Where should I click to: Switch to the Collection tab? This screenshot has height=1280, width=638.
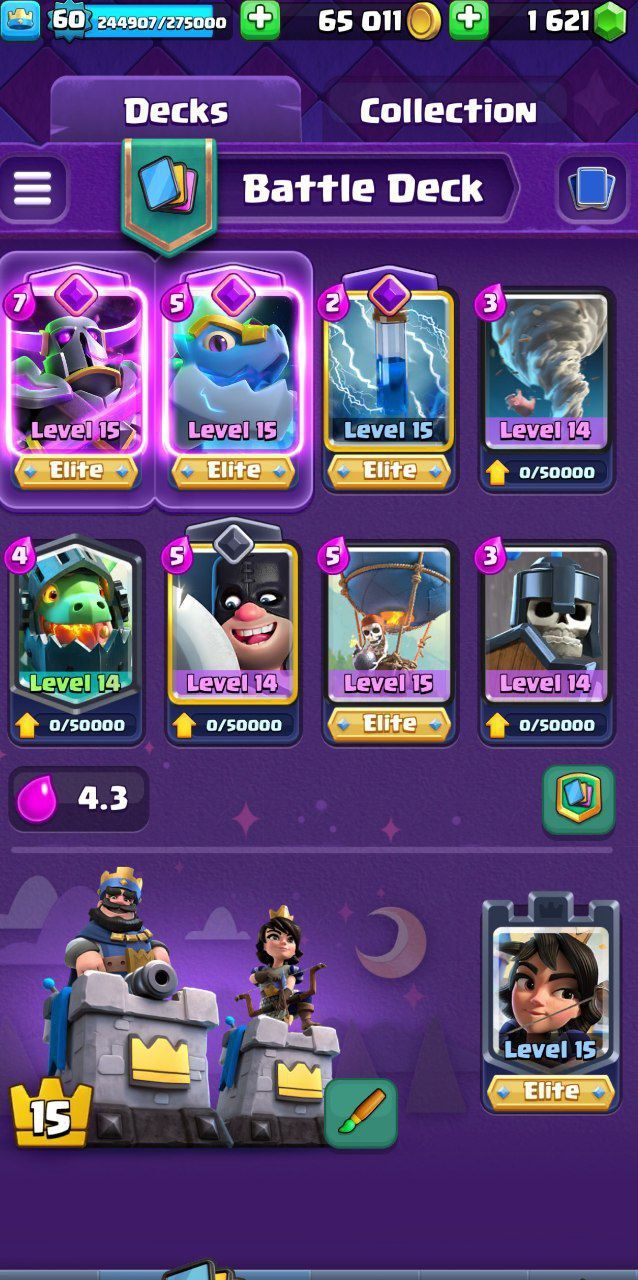point(447,111)
